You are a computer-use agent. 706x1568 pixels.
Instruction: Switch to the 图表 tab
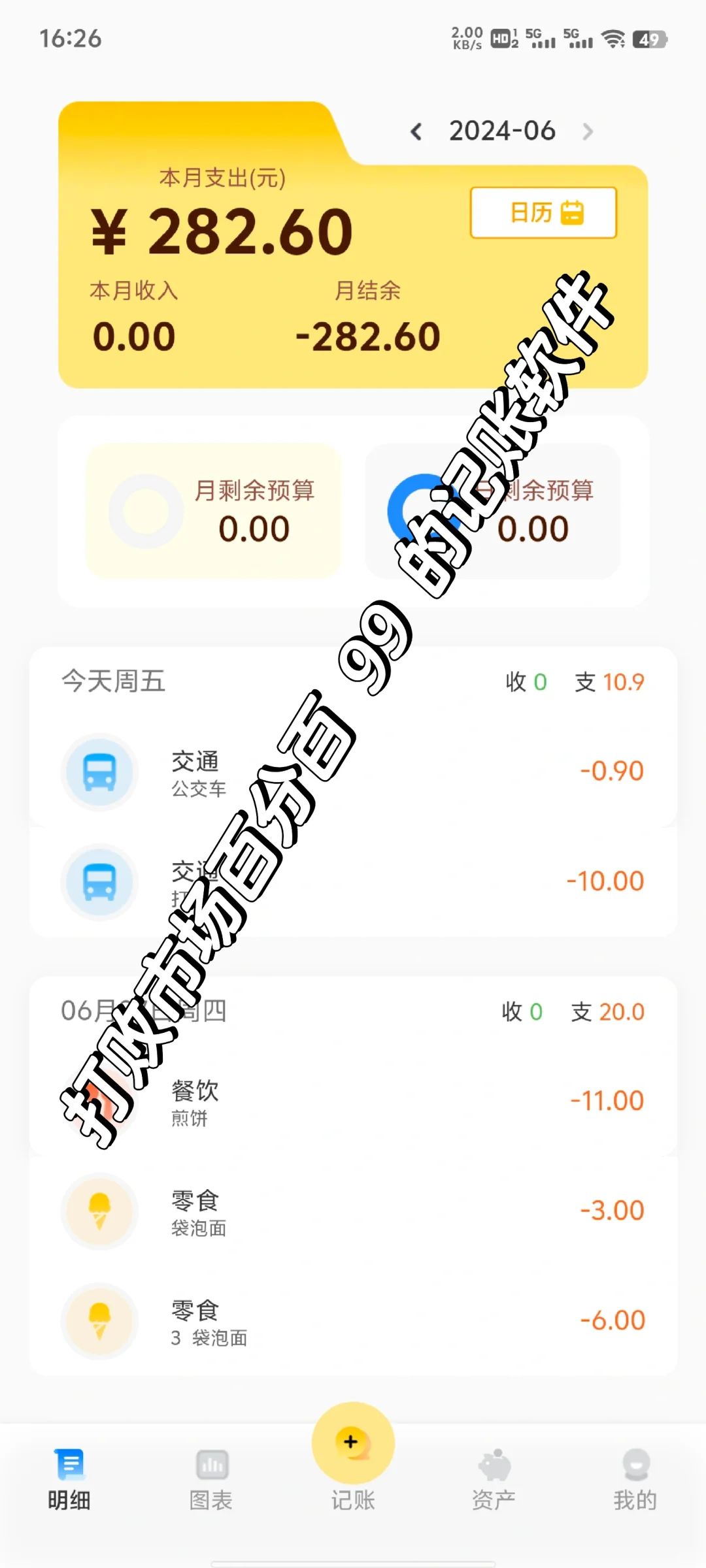pyautogui.click(x=211, y=1479)
